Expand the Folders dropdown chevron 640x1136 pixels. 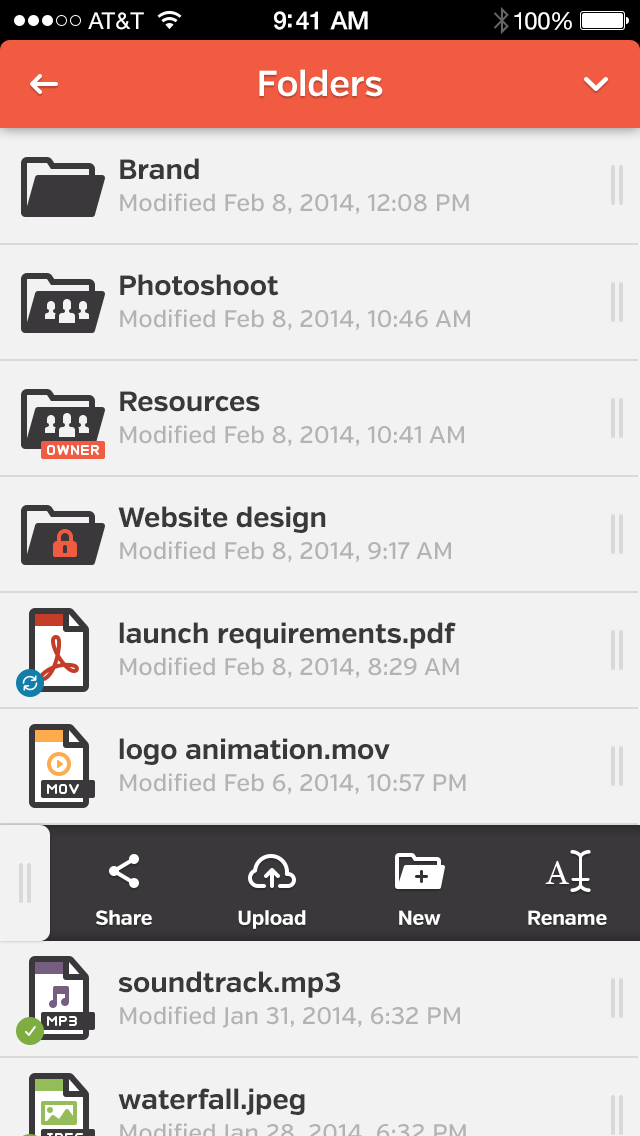click(596, 84)
